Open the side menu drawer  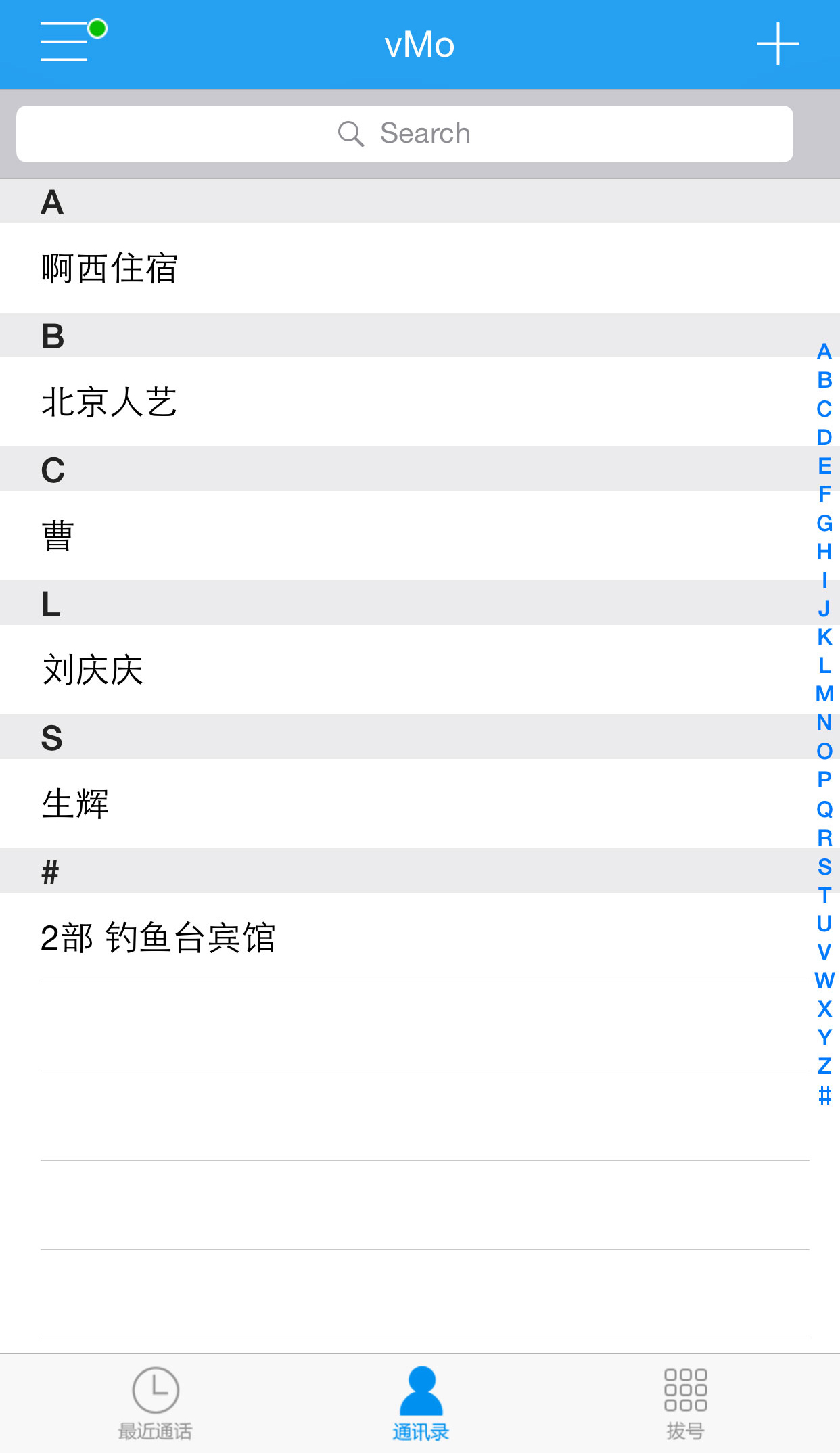pos(66,42)
